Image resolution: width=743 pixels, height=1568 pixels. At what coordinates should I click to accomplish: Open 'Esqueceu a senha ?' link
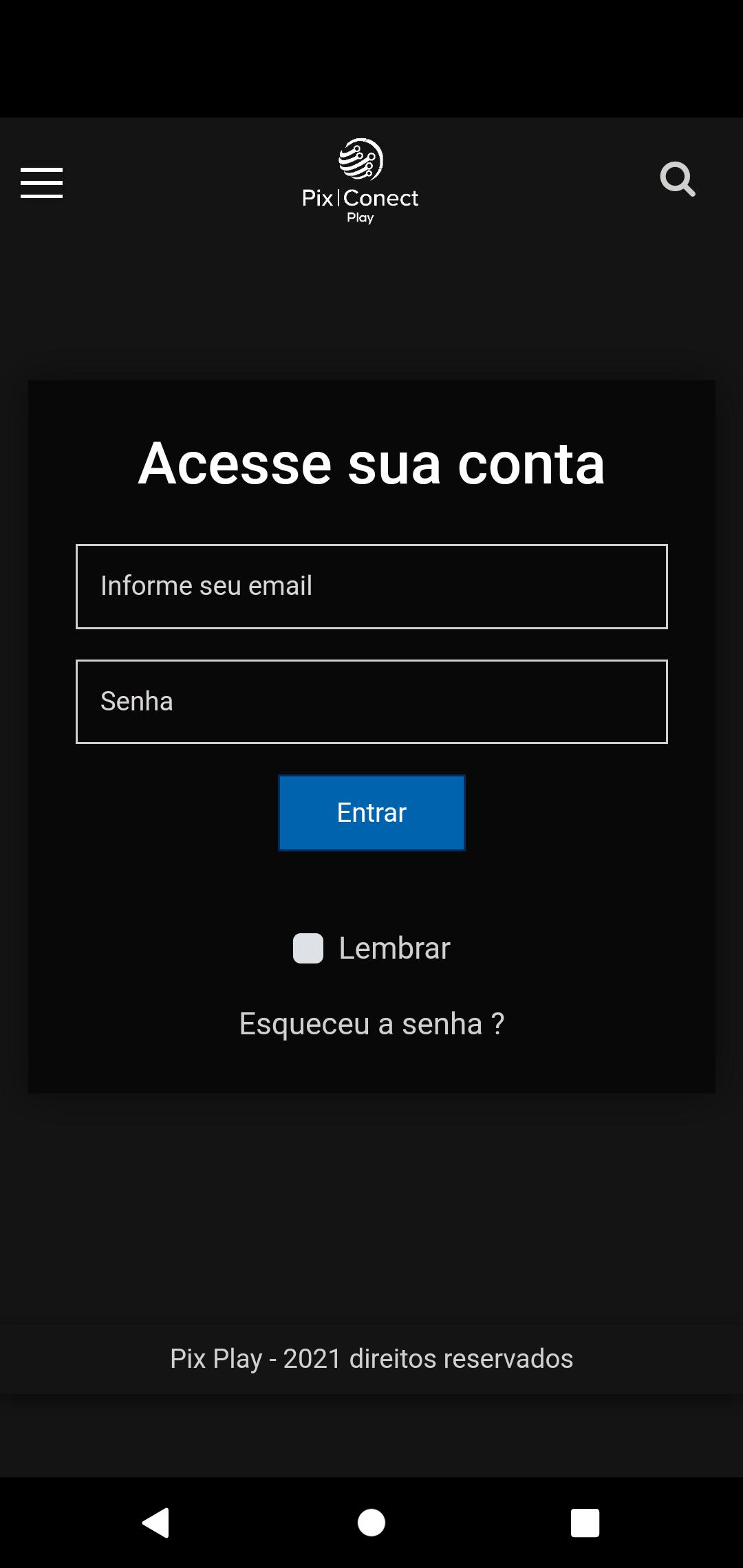click(371, 1024)
